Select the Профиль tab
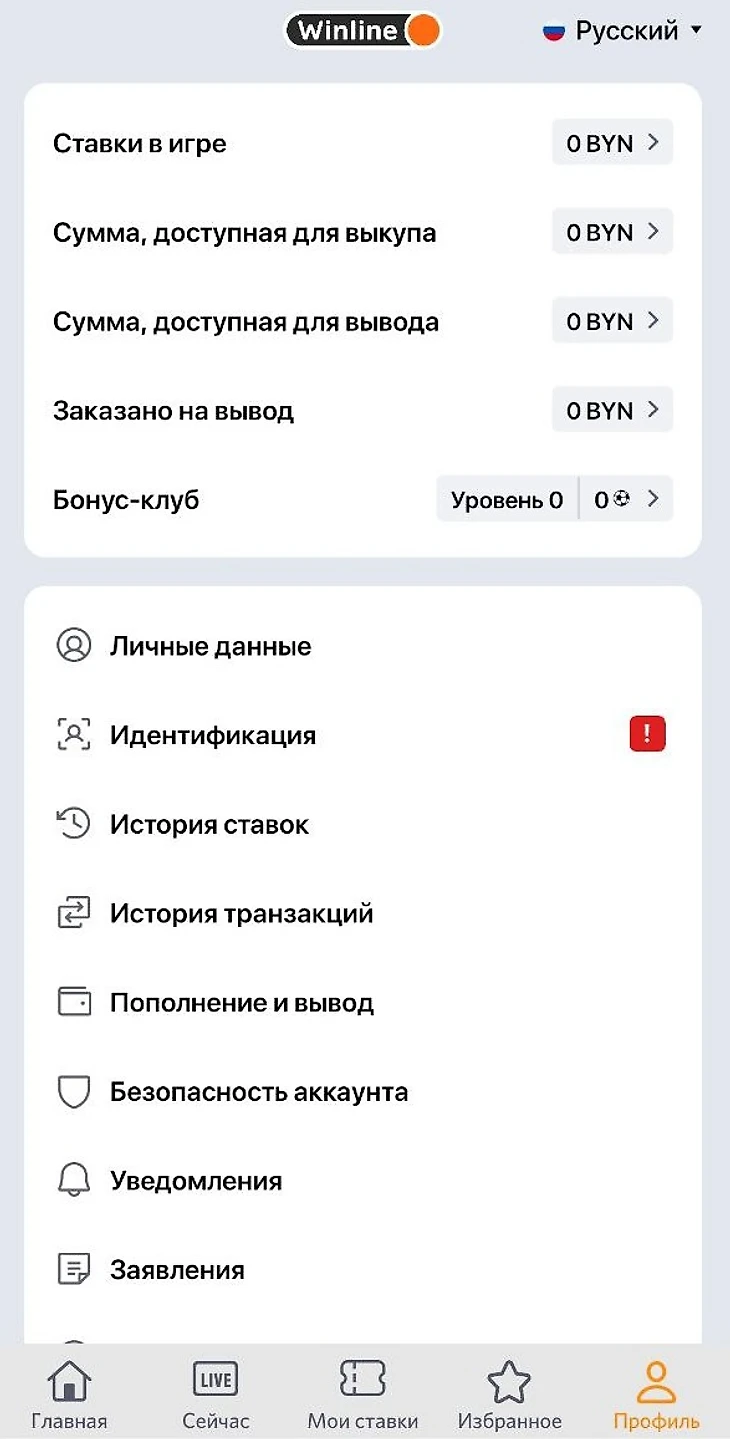Screen dimensions: 730x1439 (x=656, y=1395)
